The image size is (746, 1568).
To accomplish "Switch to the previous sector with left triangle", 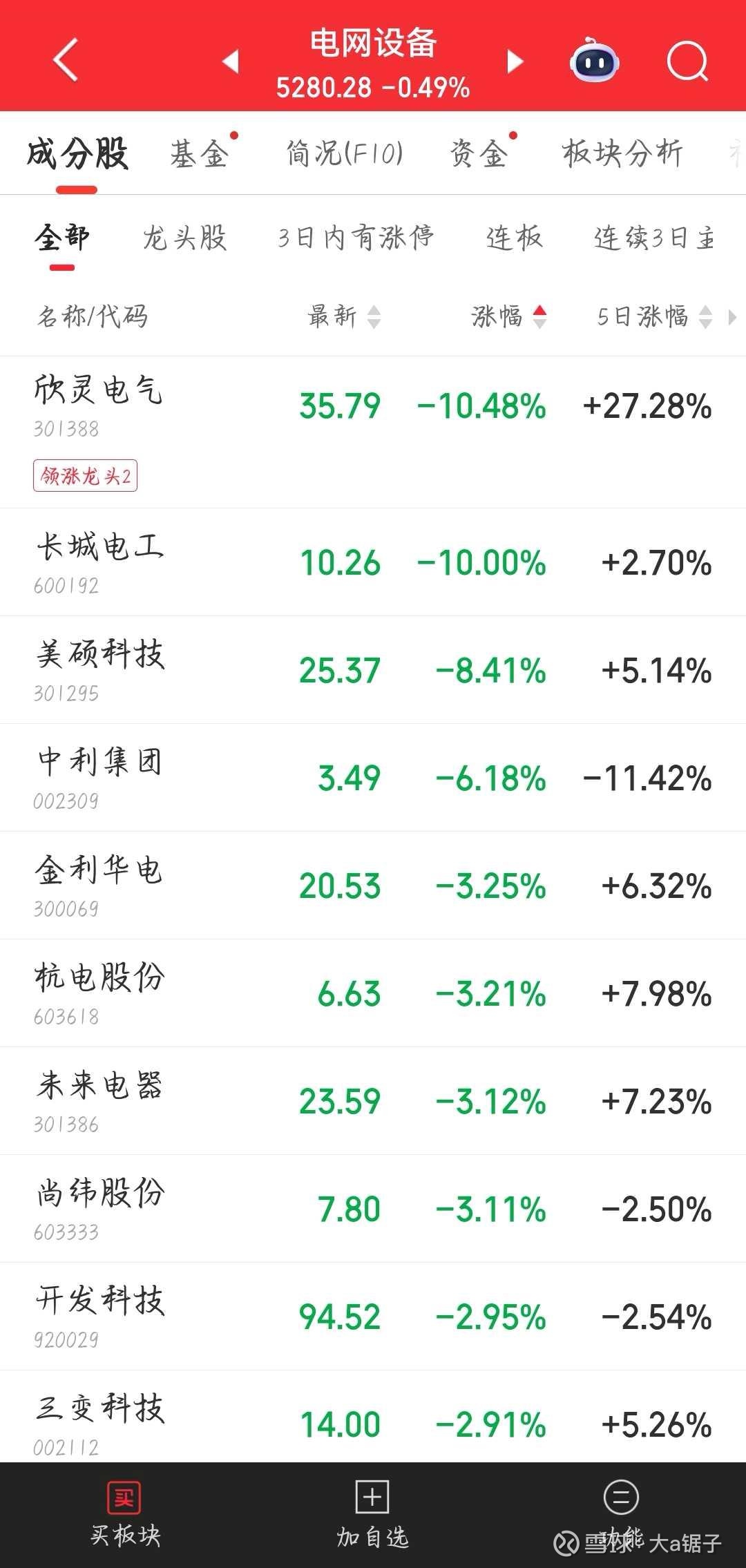I will coord(231,61).
